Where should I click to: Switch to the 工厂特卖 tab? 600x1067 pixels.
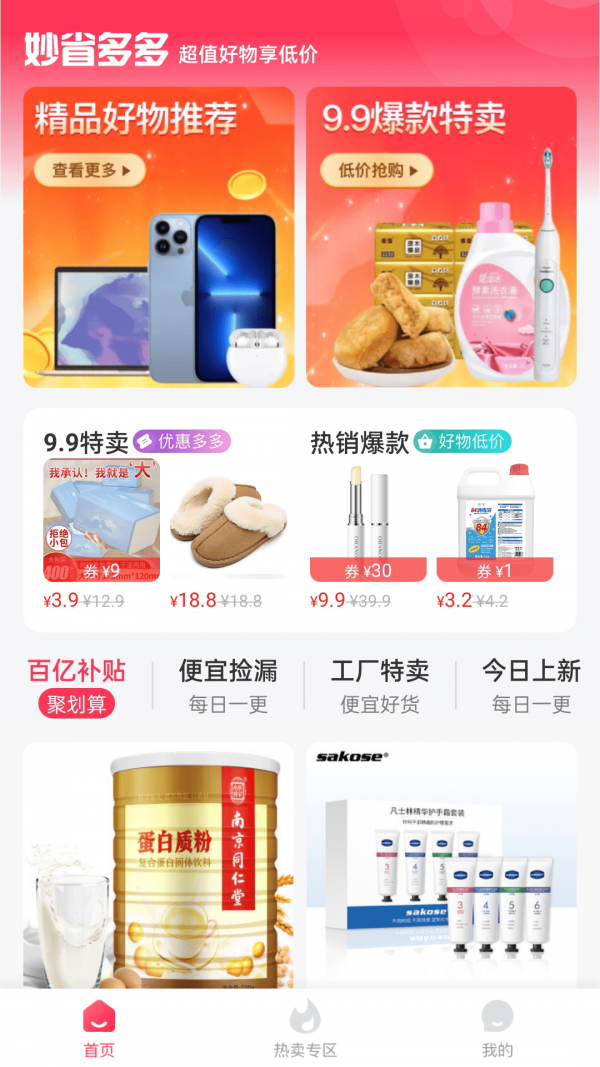(380, 685)
